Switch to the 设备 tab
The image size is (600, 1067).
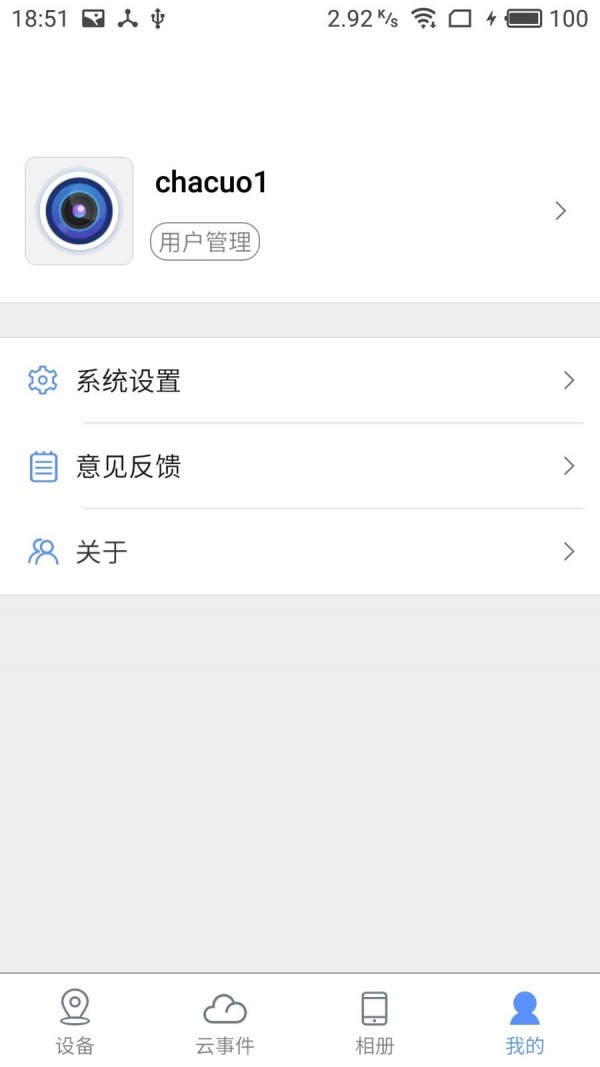(x=75, y=1022)
